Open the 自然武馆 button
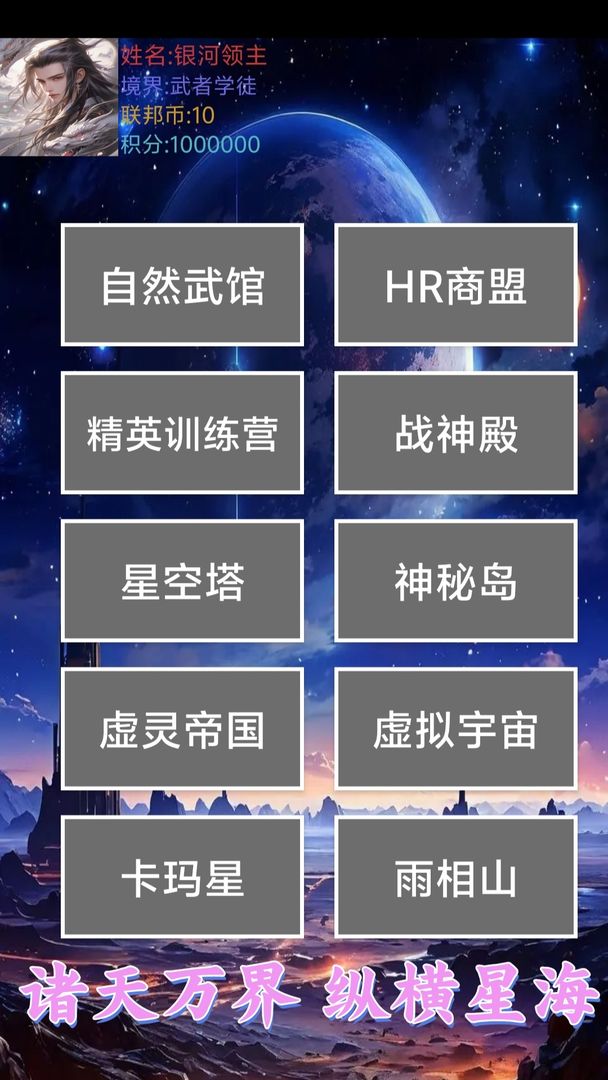 click(182, 285)
